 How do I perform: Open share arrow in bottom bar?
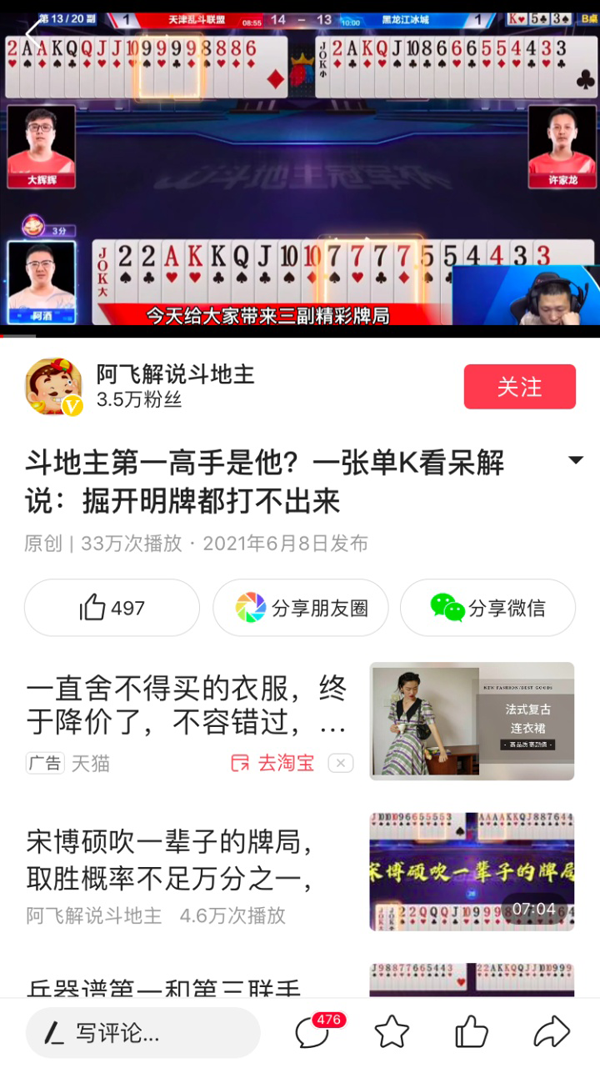coord(551,1032)
